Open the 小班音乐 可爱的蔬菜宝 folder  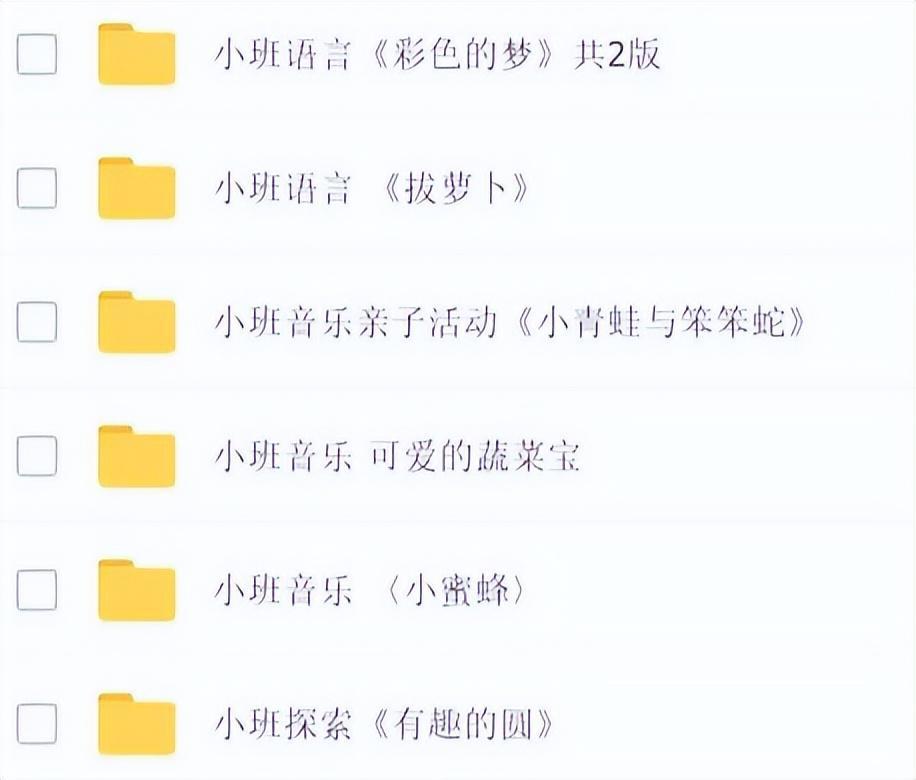396,456
